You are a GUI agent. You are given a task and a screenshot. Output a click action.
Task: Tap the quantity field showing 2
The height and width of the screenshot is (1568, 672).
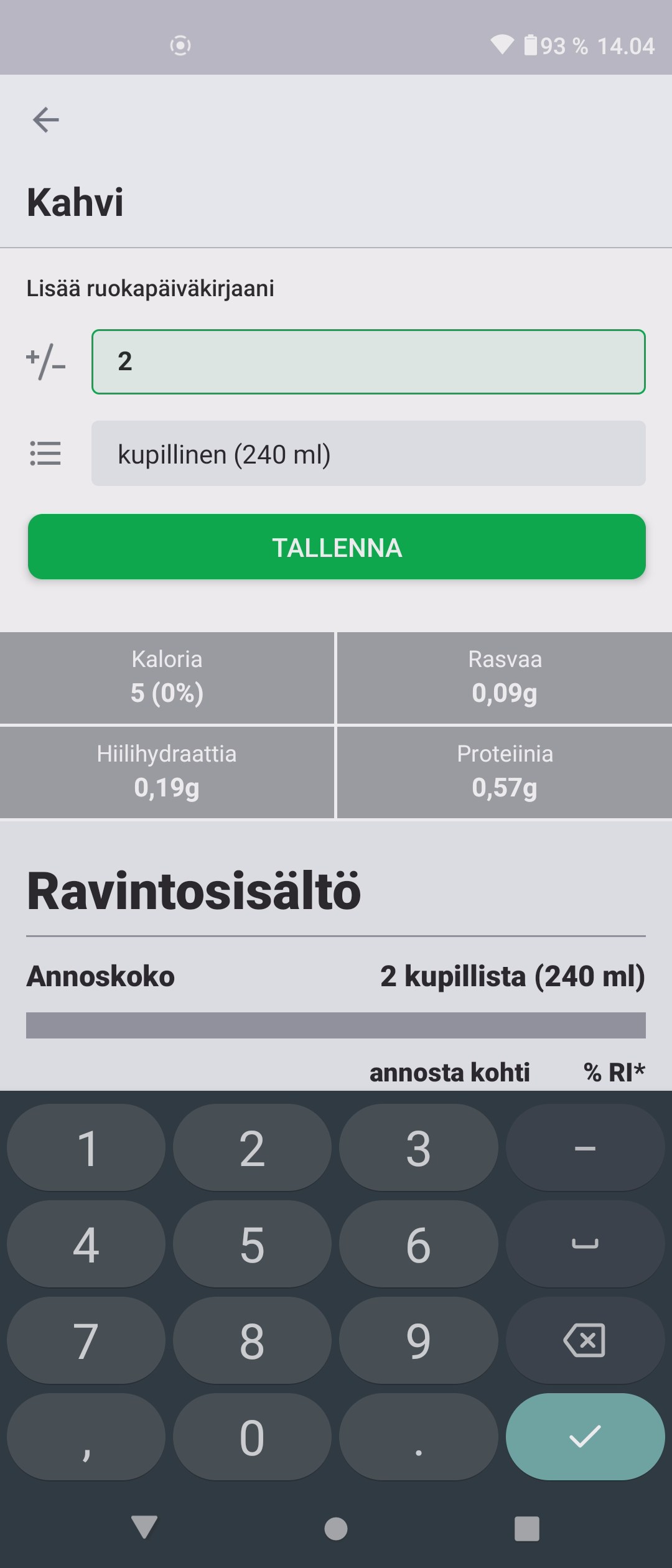(368, 362)
